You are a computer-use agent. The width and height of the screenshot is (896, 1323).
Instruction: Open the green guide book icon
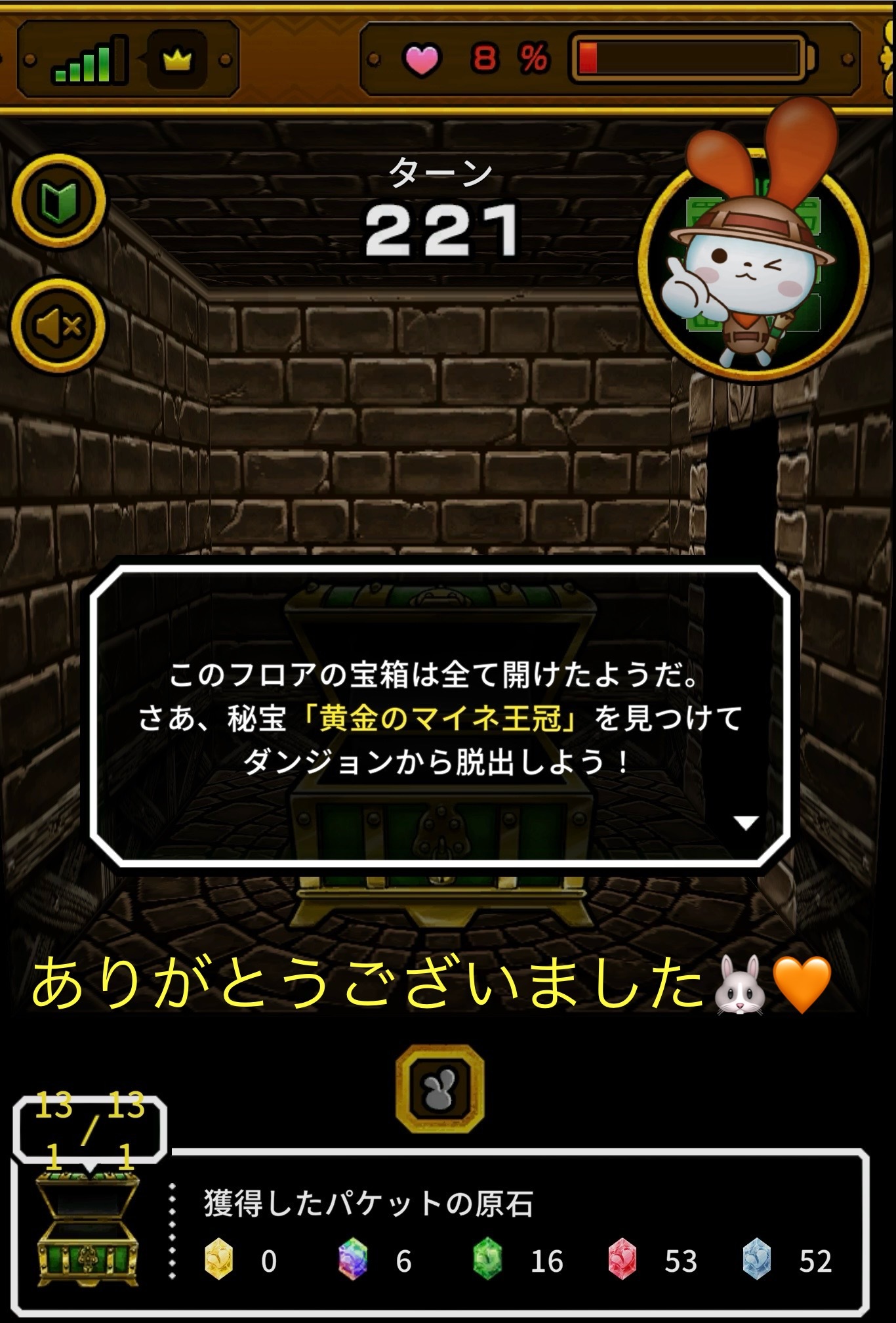(58, 200)
